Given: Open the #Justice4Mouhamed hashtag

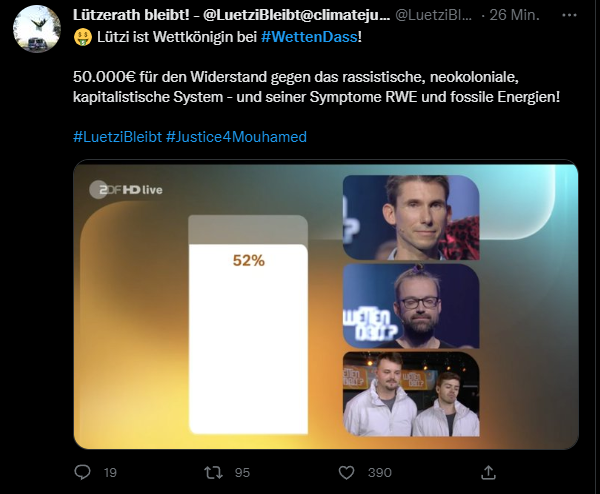Looking at the screenshot, I should tap(235, 136).
